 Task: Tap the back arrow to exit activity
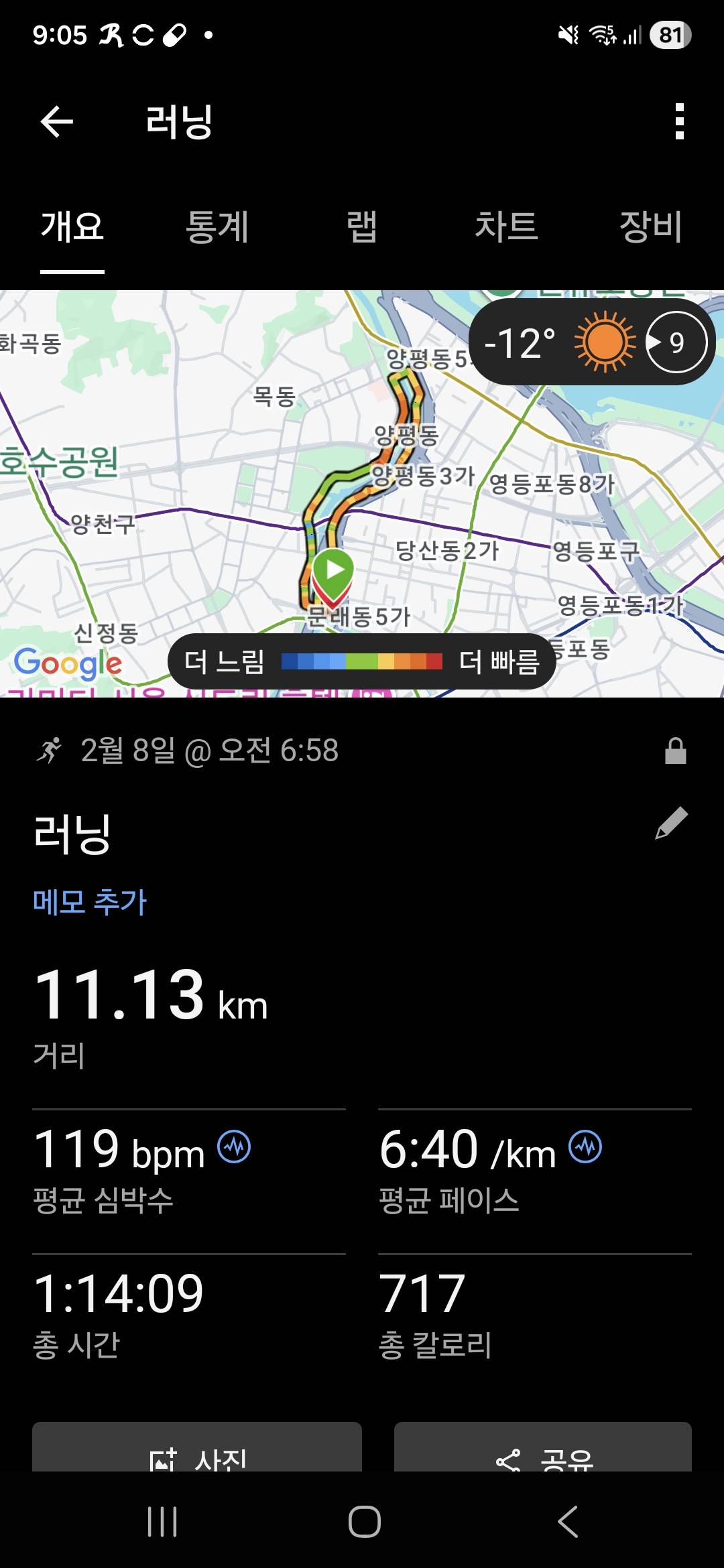[x=57, y=121]
